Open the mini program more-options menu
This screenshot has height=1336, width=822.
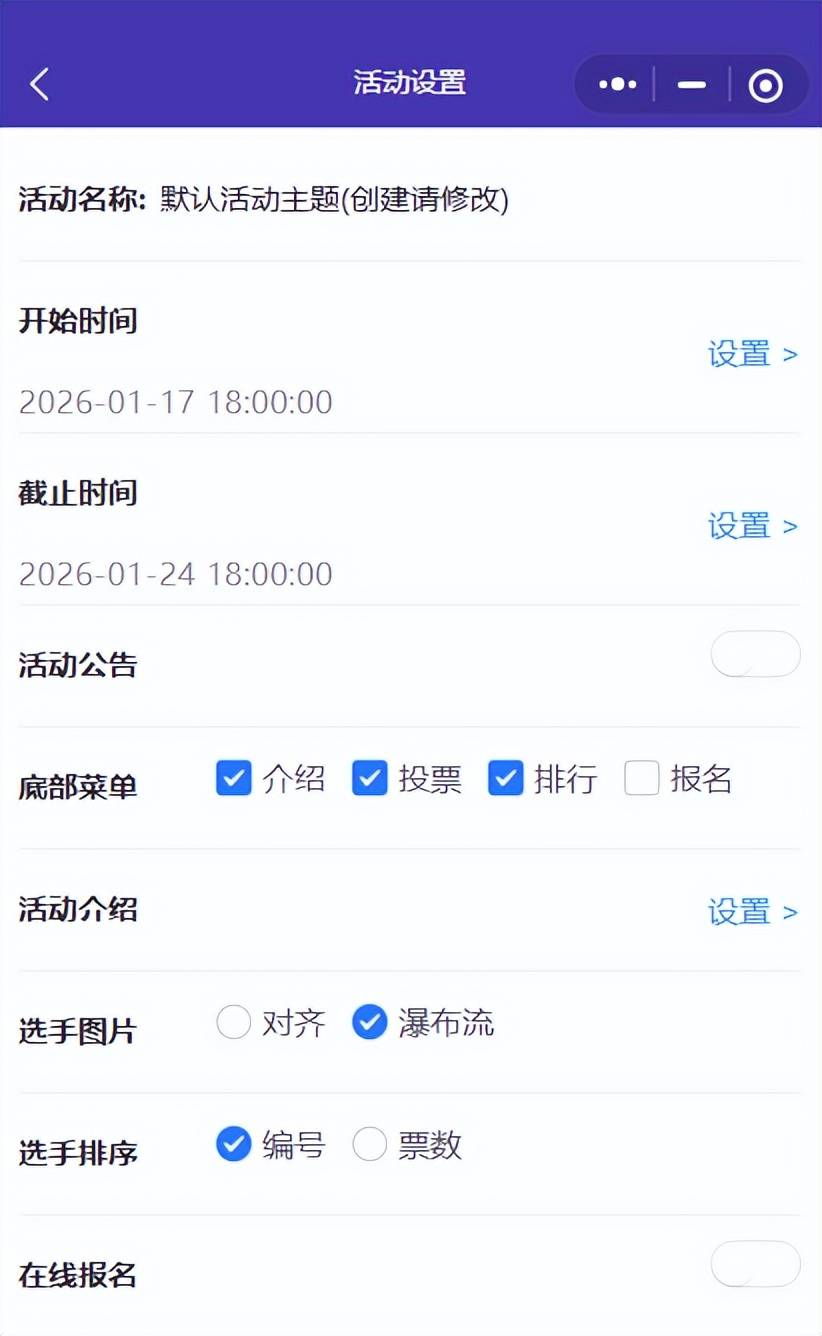(617, 85)
